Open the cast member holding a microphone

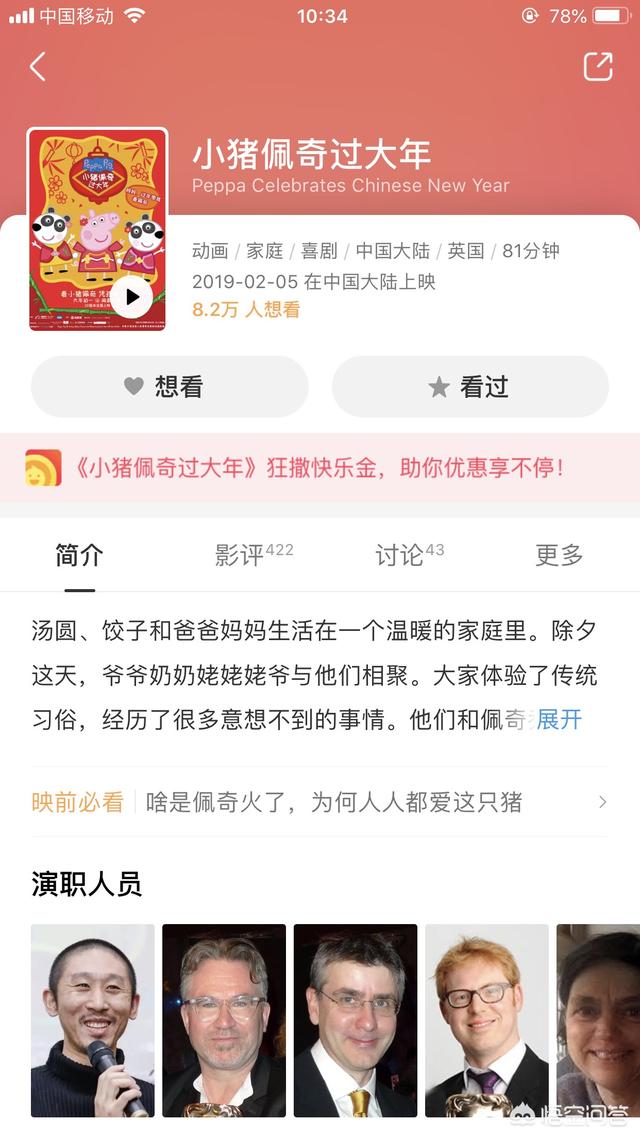point(93,1020)
